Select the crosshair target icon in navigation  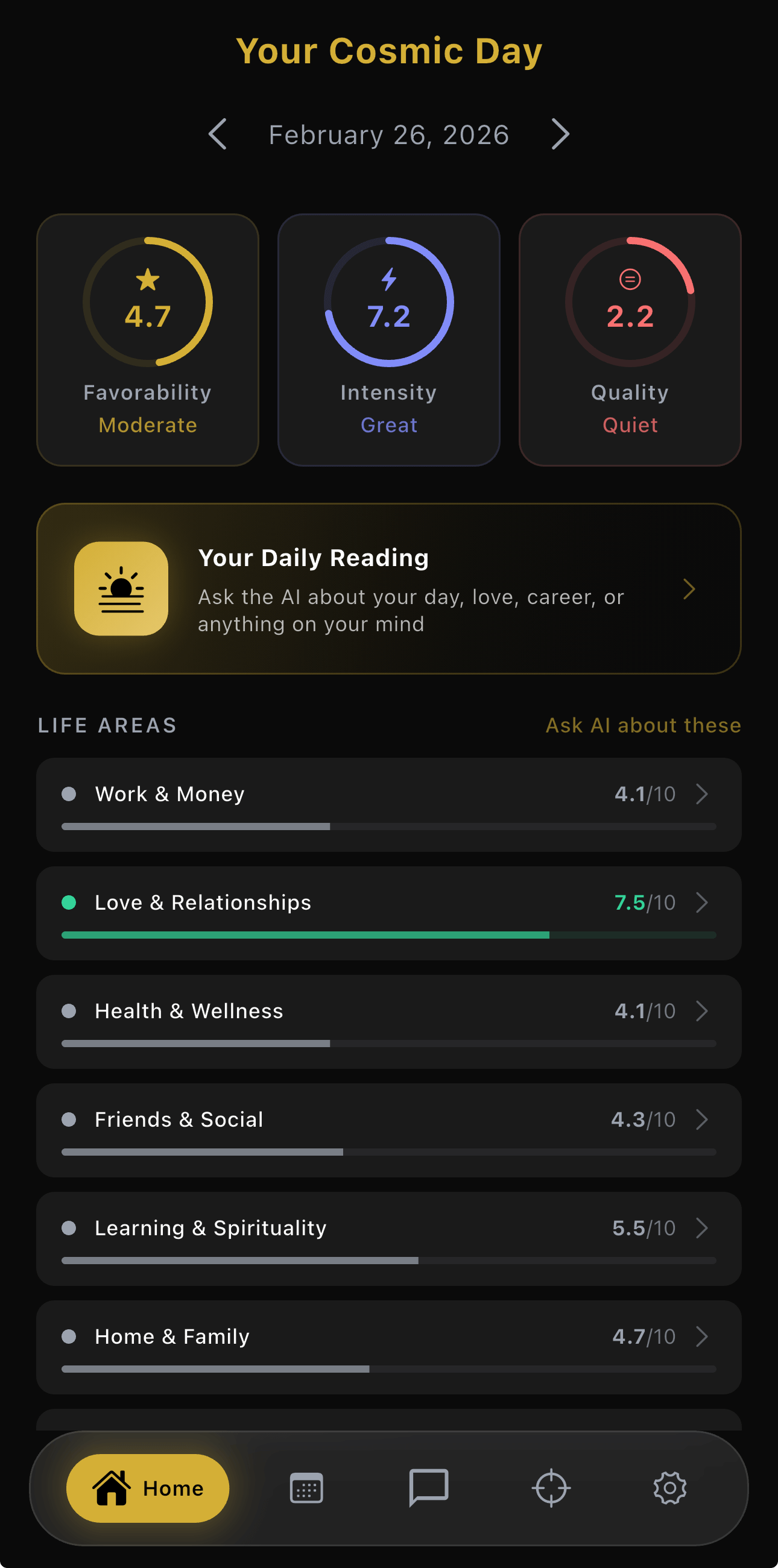549,1489
